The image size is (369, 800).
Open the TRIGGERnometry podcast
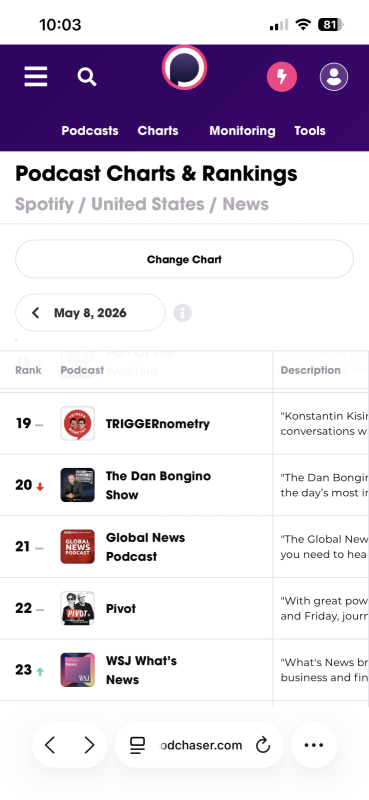(x=158, y=424)
